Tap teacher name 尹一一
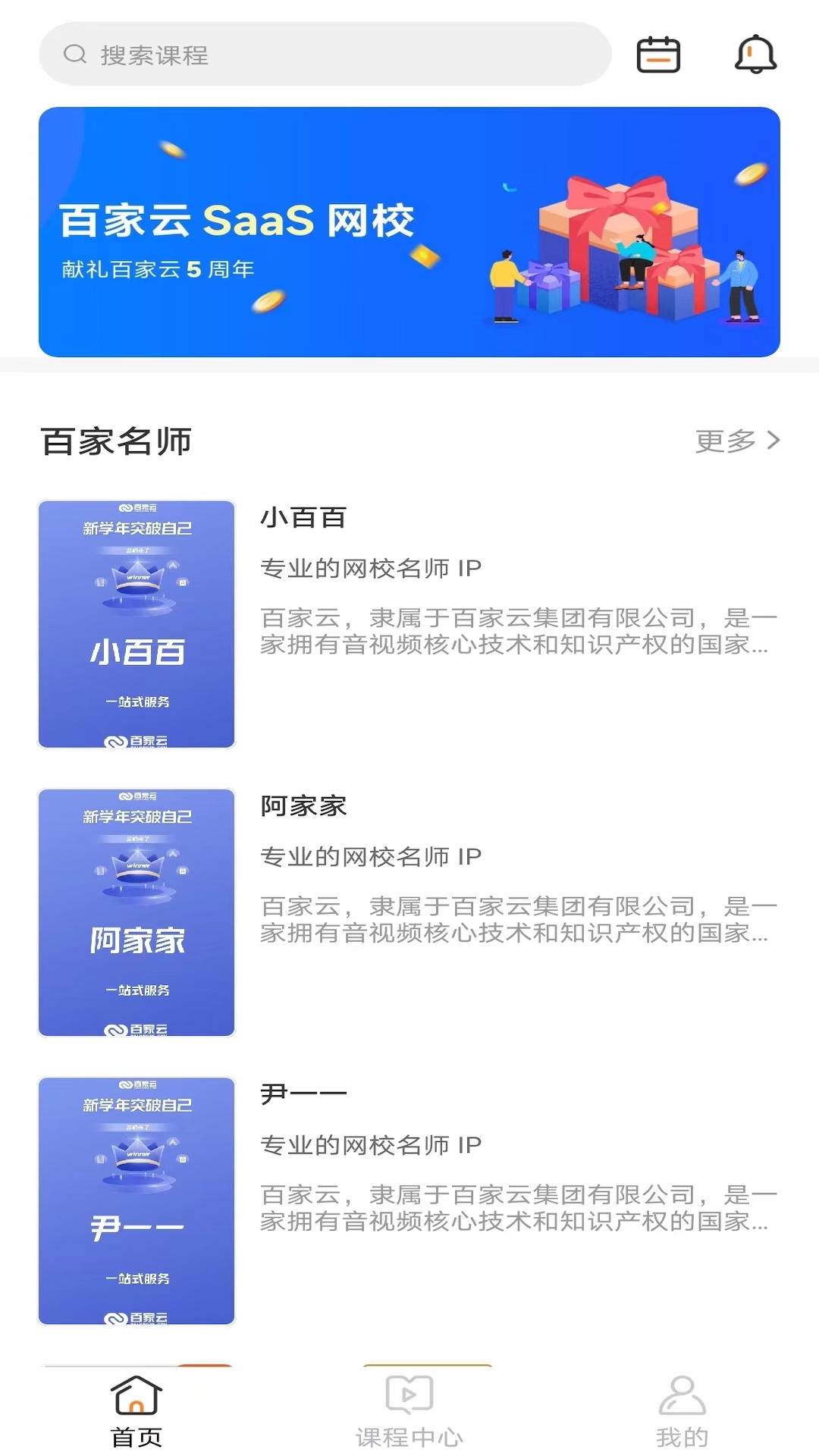This screenshot has height=1456, width=819. click(x=302, y=1092)
